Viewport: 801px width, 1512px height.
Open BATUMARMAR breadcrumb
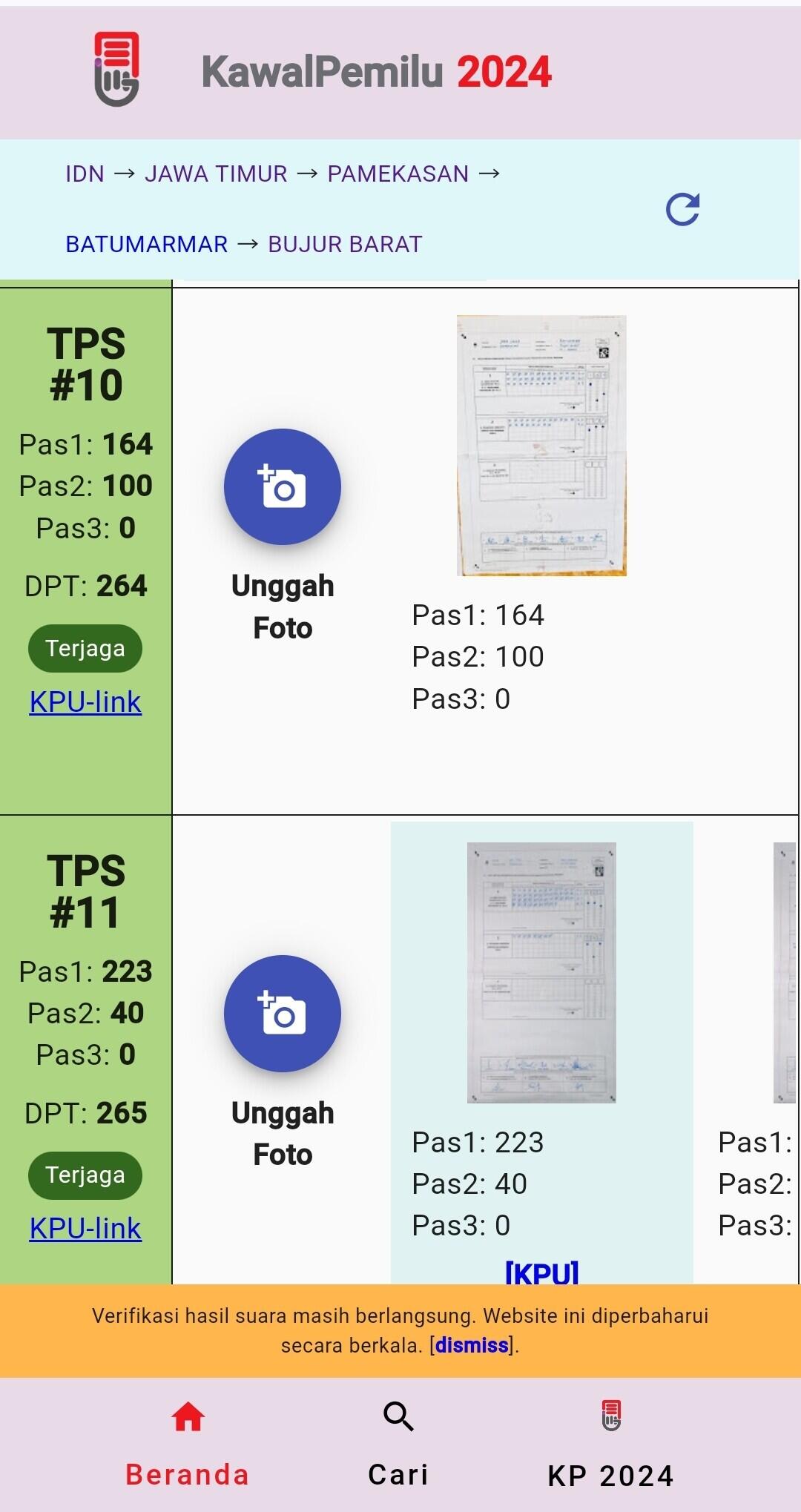[146, 244]
